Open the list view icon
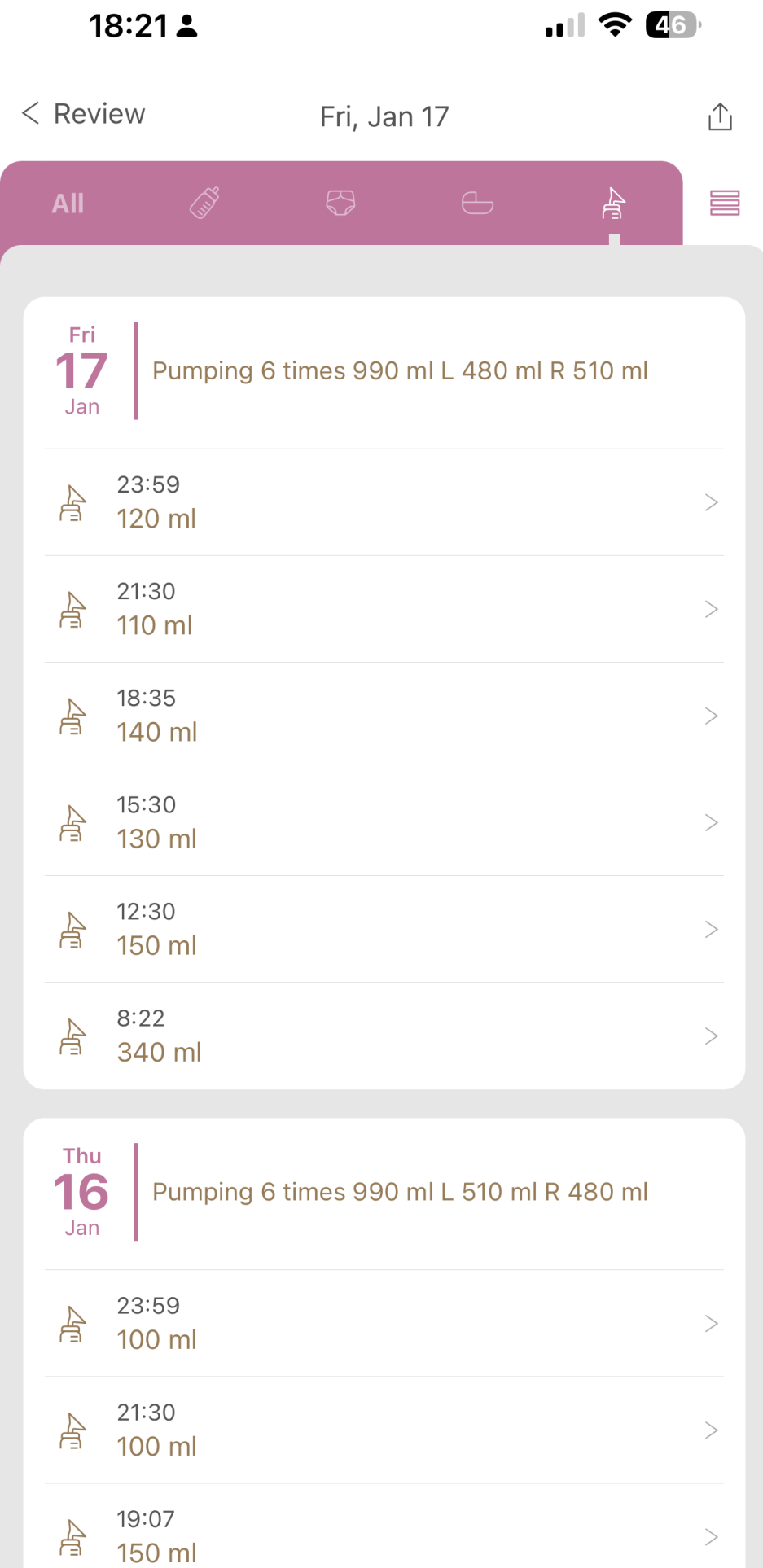The image size is (763, 1568). [725, 203]
